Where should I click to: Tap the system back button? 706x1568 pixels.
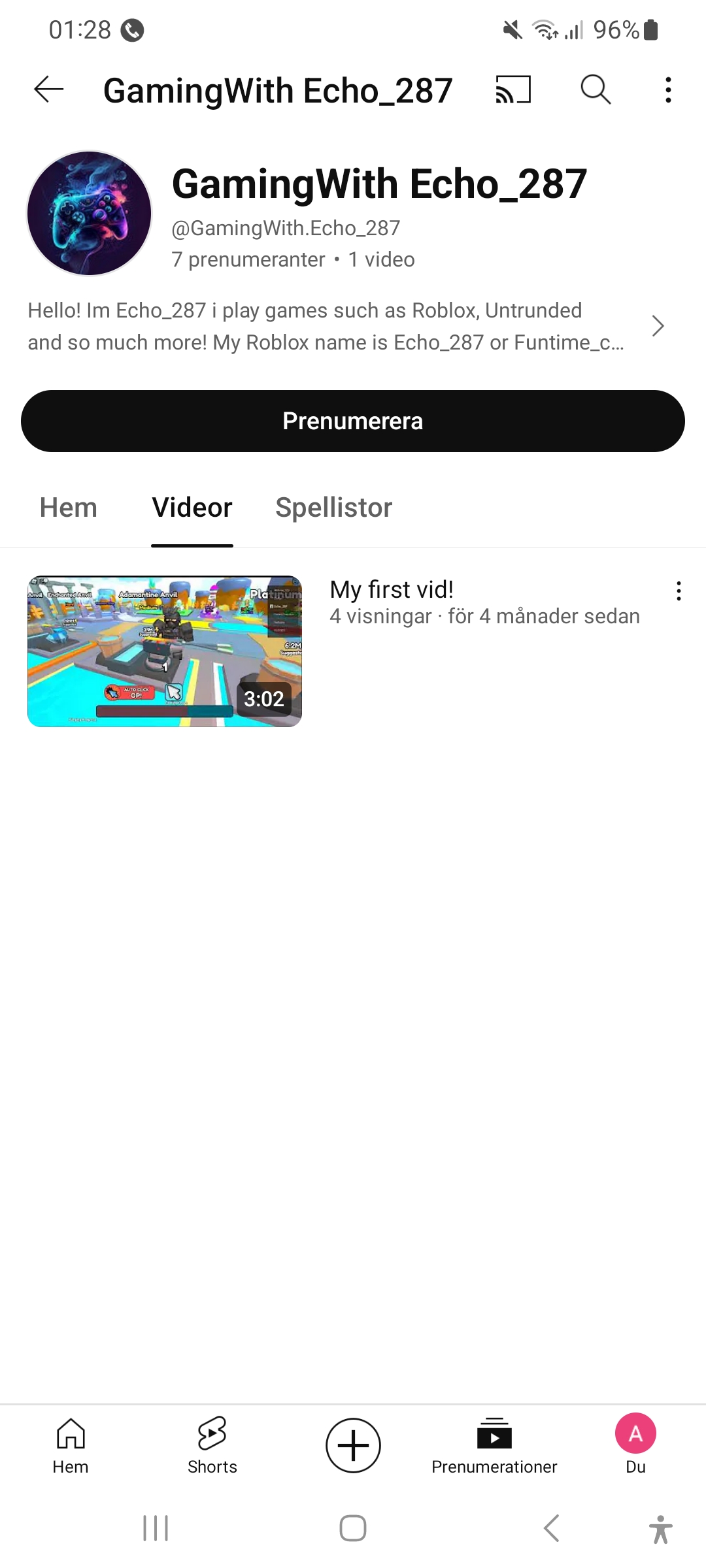[551, 1528]
